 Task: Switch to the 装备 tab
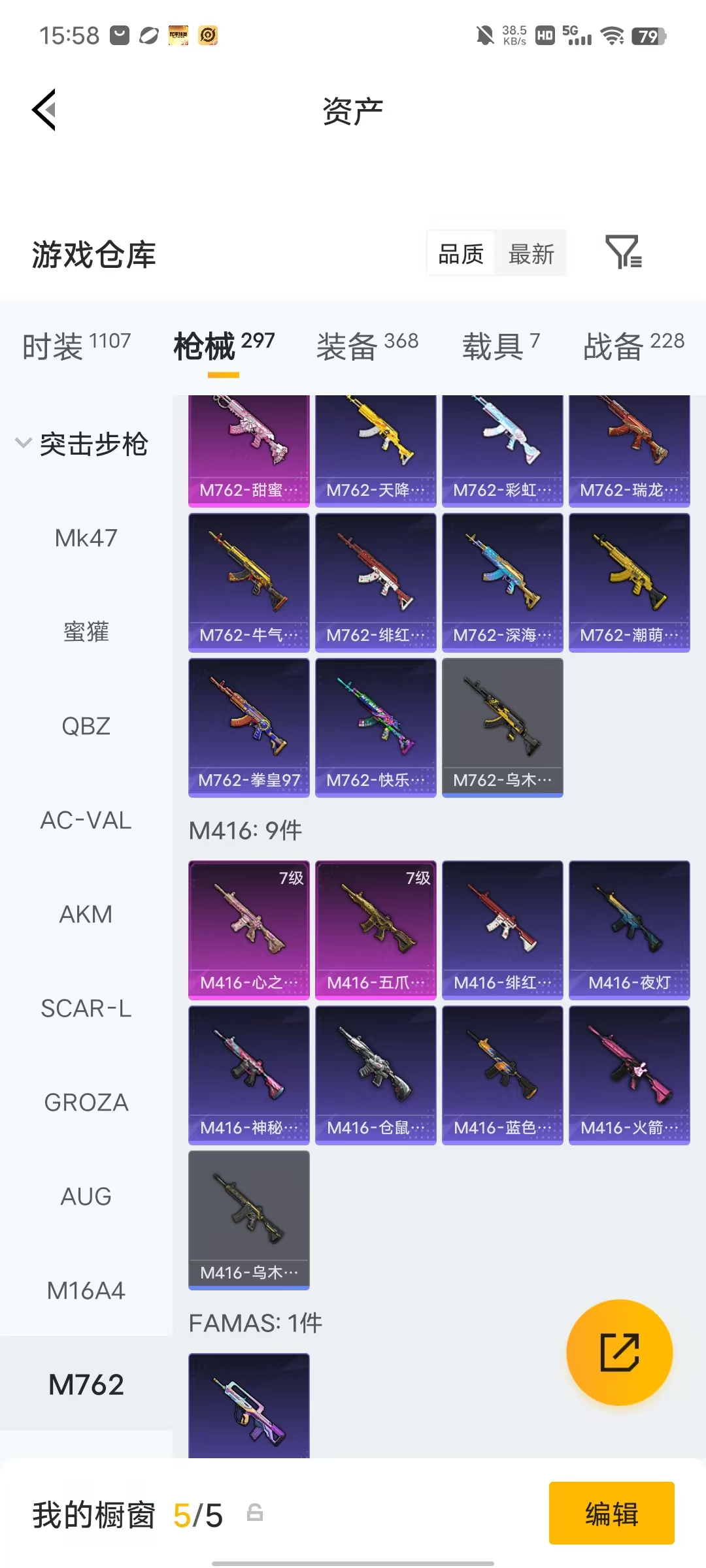click(367, 345)
